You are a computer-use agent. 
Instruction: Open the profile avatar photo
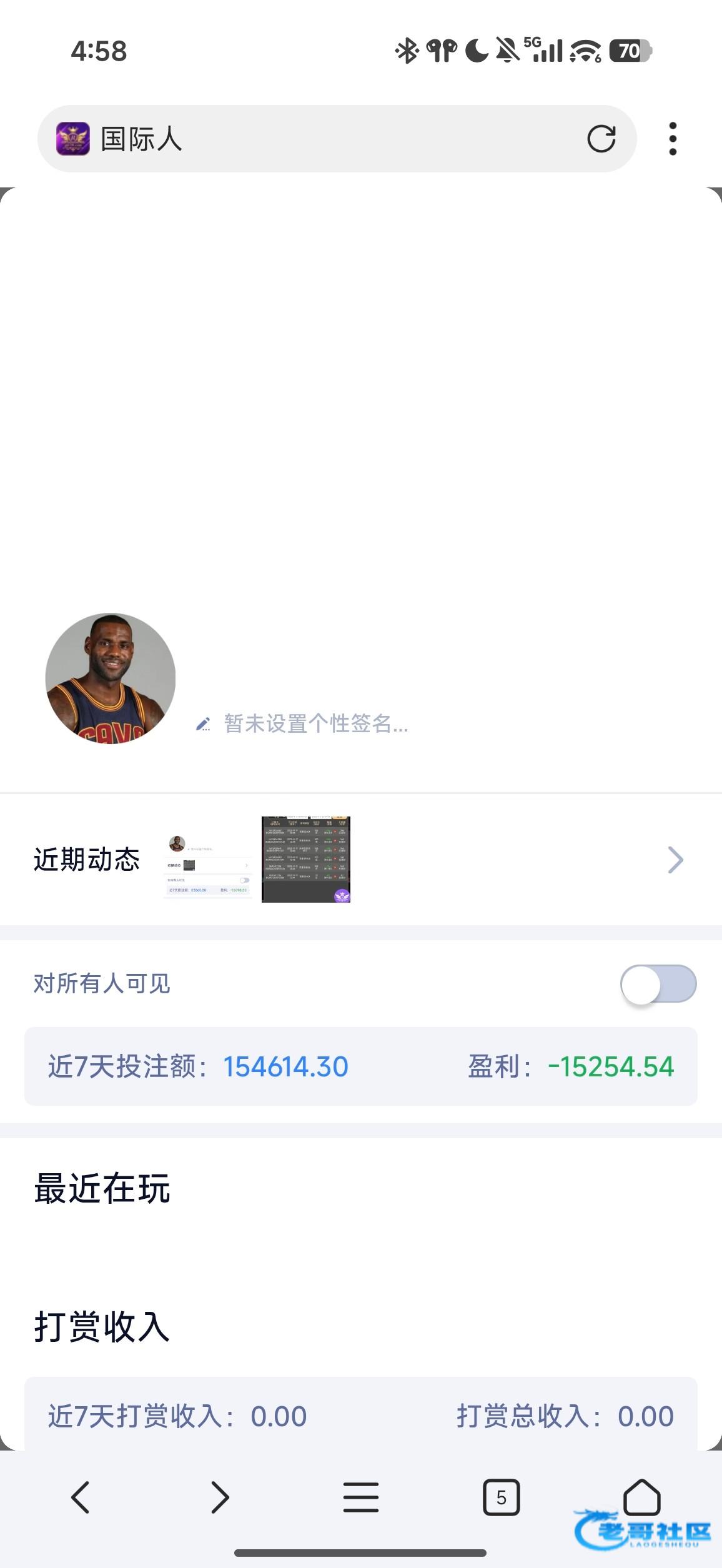point(111,678)
